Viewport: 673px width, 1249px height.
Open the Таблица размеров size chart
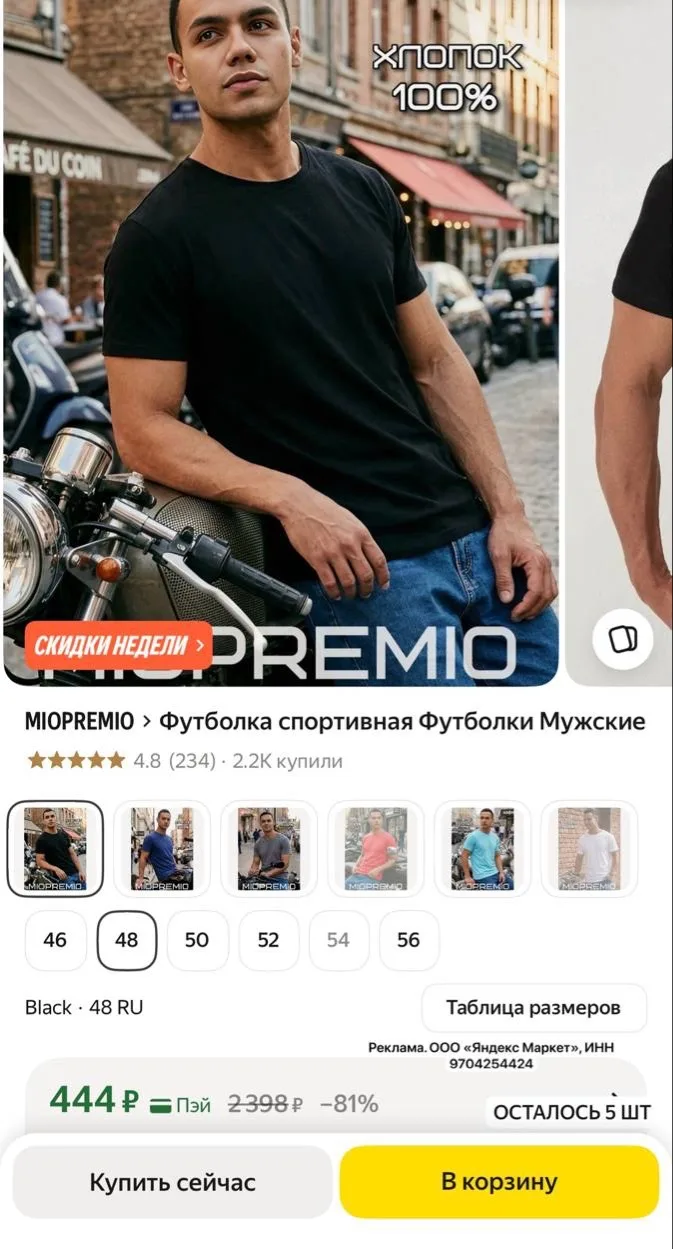tap(533, 1007)
